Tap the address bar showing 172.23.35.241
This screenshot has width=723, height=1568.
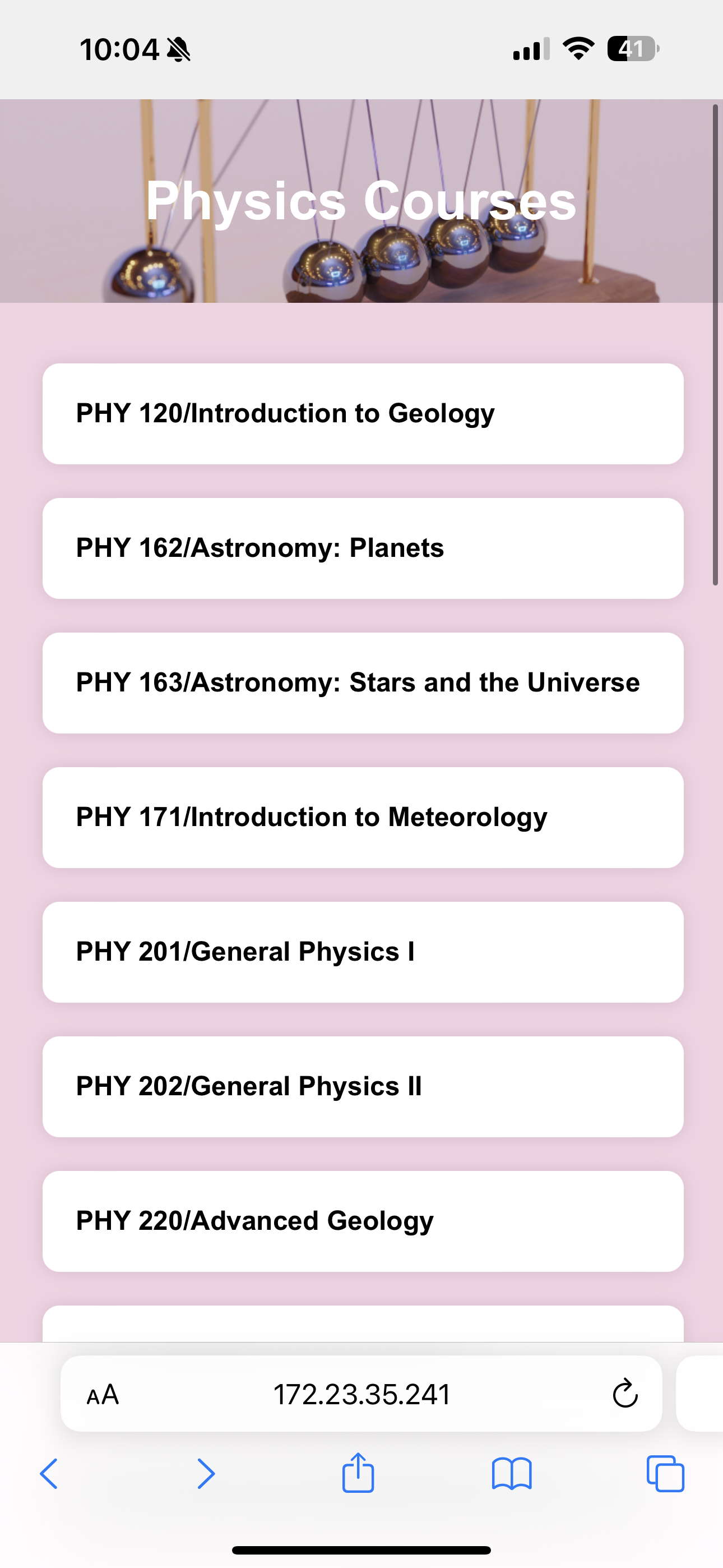[361, 1394]
